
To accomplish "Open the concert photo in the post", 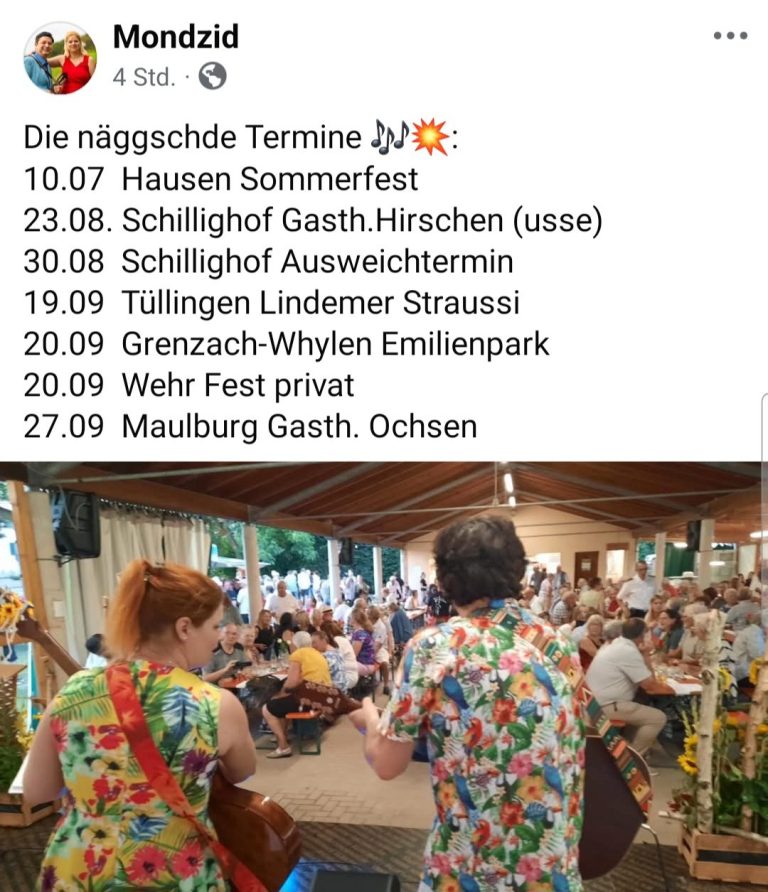I will pyautogui.click(x=384, y=676).
